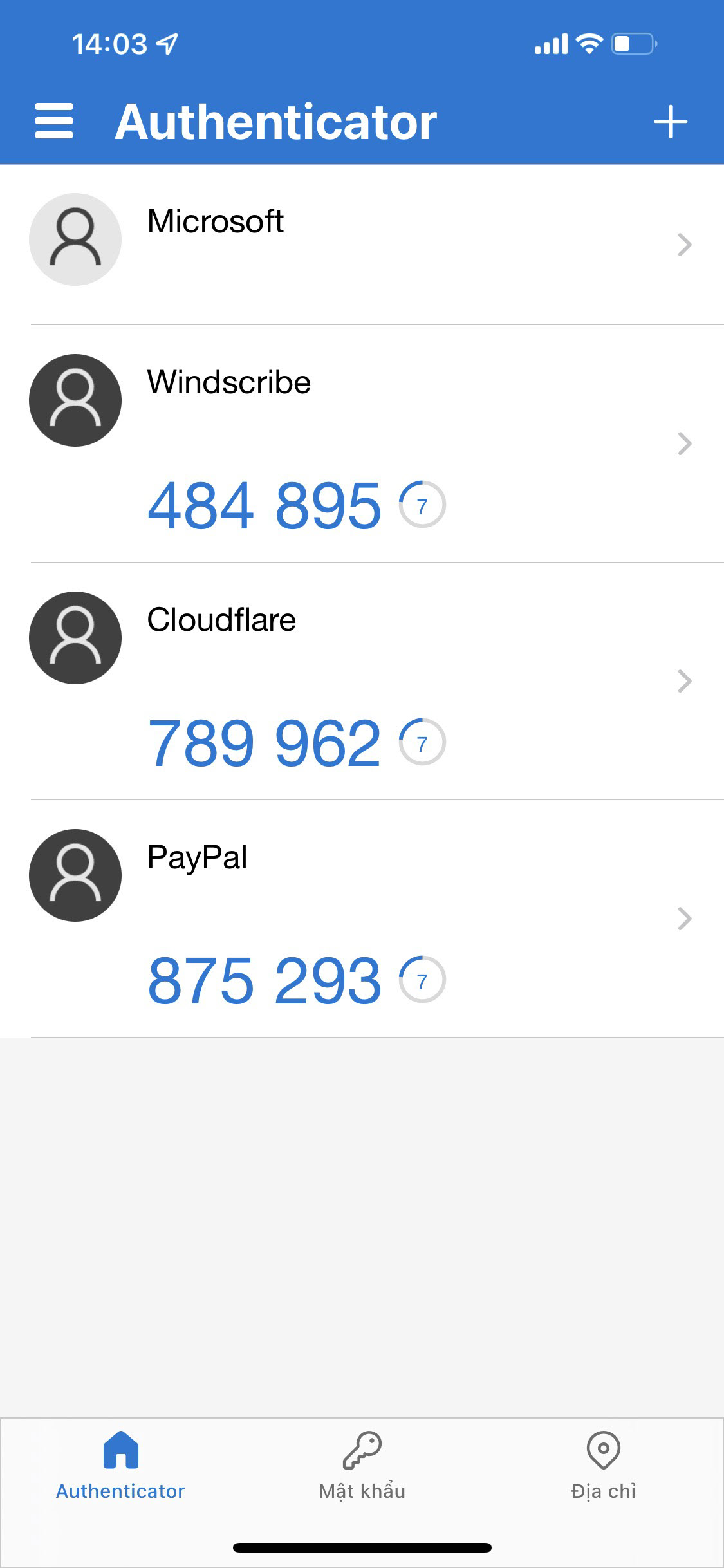Open the Cloudflare account entry
Viewport: 724px width, 1568px height.
[x=362, y=681]
